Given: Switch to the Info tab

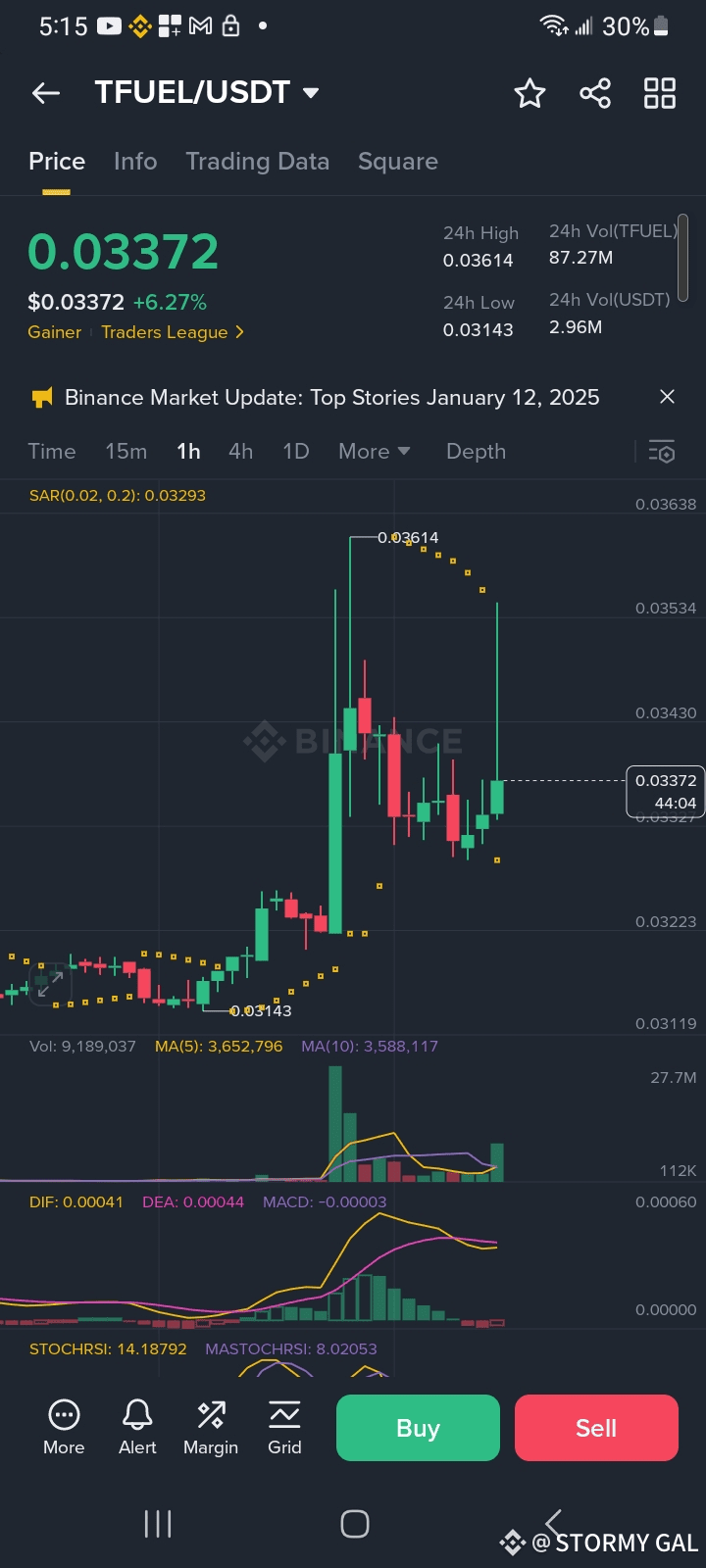Looking at the screenshot, I should tap(135, 162).
